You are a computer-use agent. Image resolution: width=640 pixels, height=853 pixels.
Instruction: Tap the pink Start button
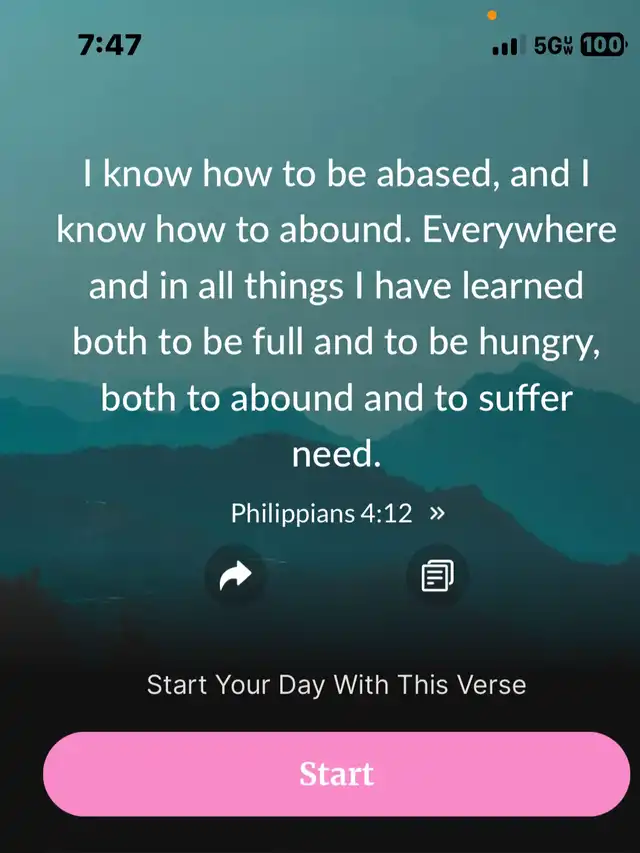pyautogui.click(x=336, y=774)
